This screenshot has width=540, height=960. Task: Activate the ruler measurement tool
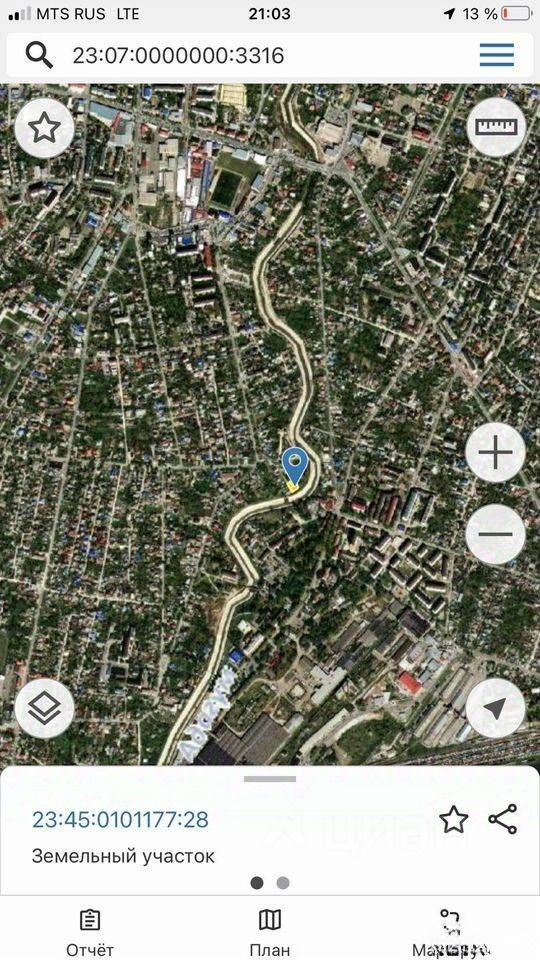496,127
